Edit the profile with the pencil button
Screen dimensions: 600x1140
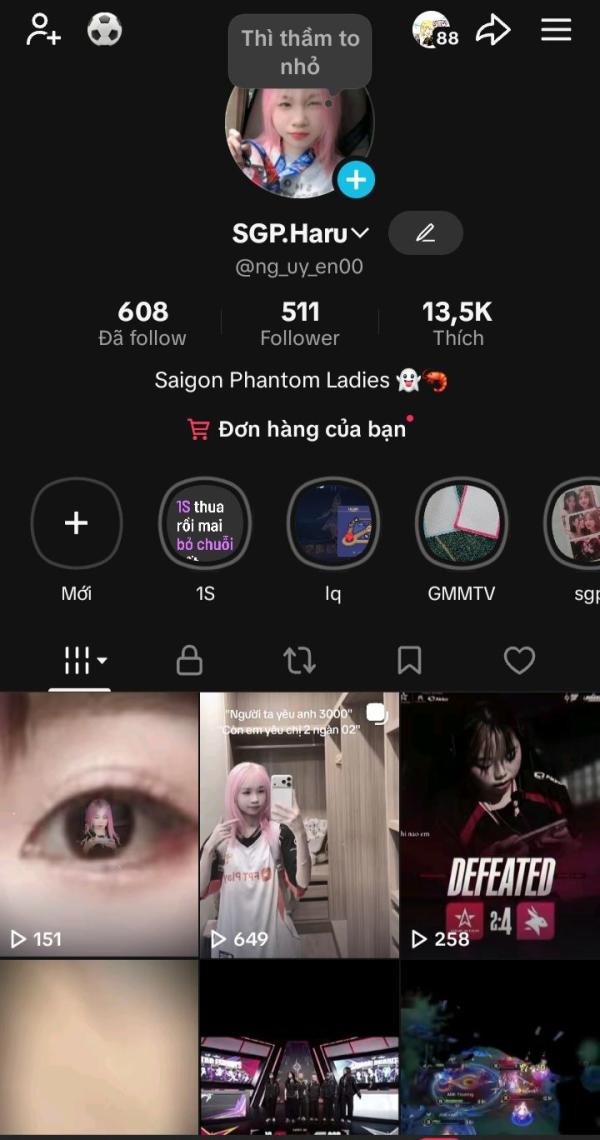click(x=425, y=233)
